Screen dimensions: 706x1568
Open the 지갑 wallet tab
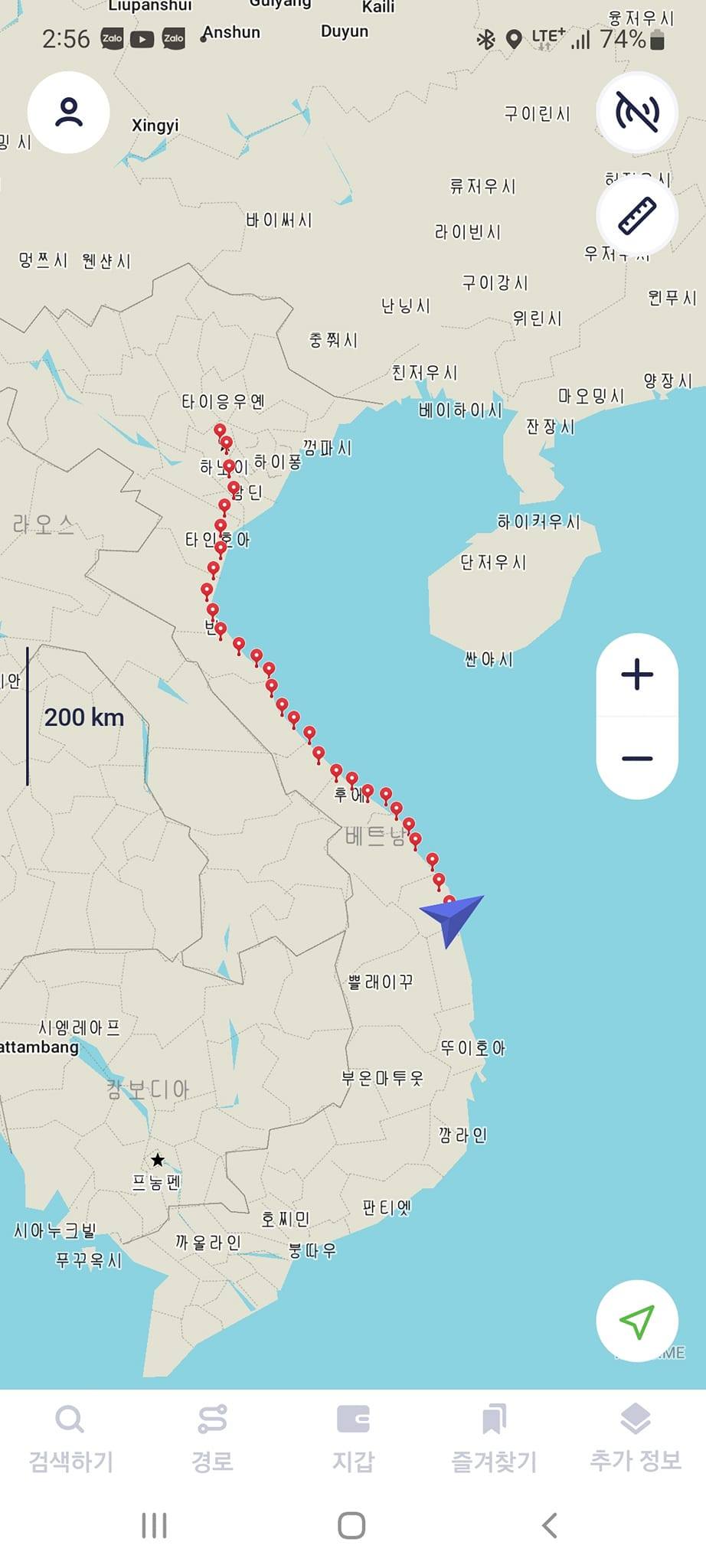[x=353, y=1439]
